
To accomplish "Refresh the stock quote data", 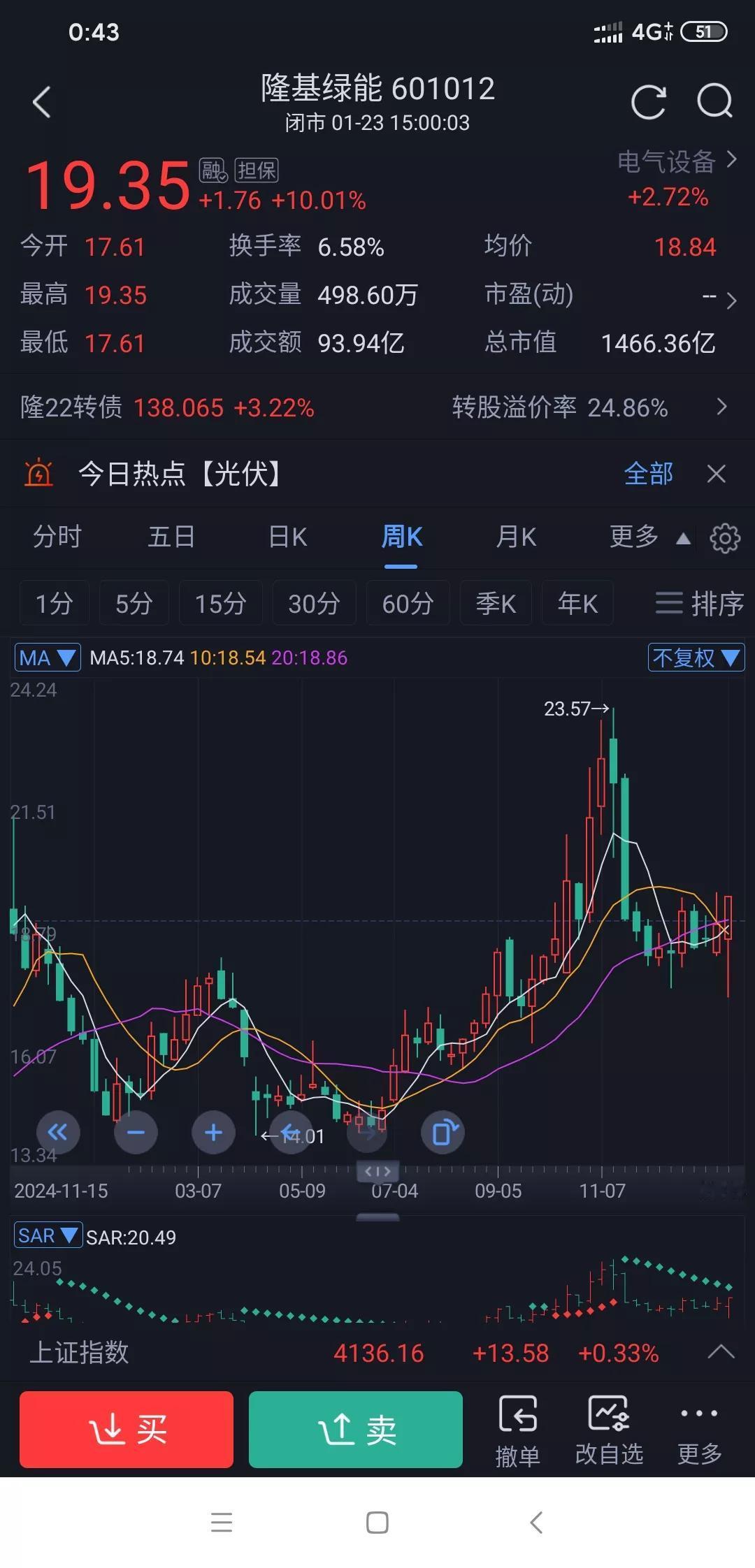I will (649, 101).
